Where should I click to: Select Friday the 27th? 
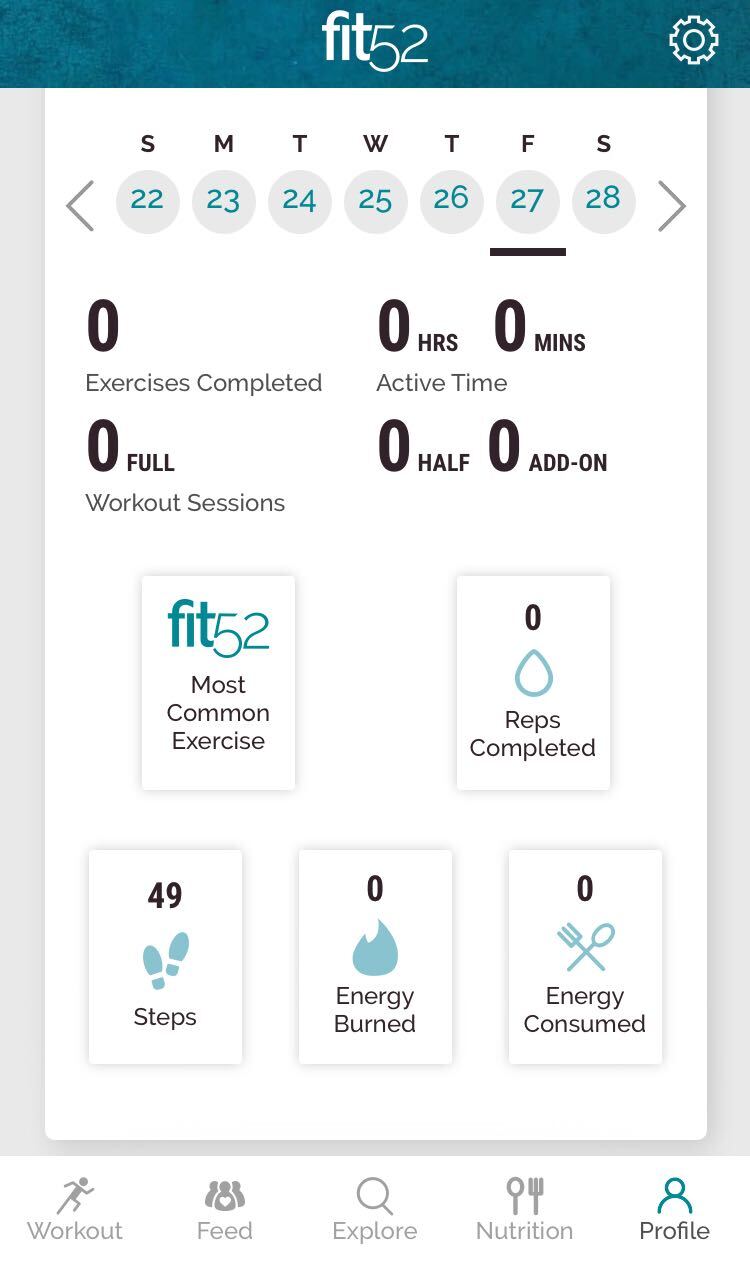[x=528, y=201]
